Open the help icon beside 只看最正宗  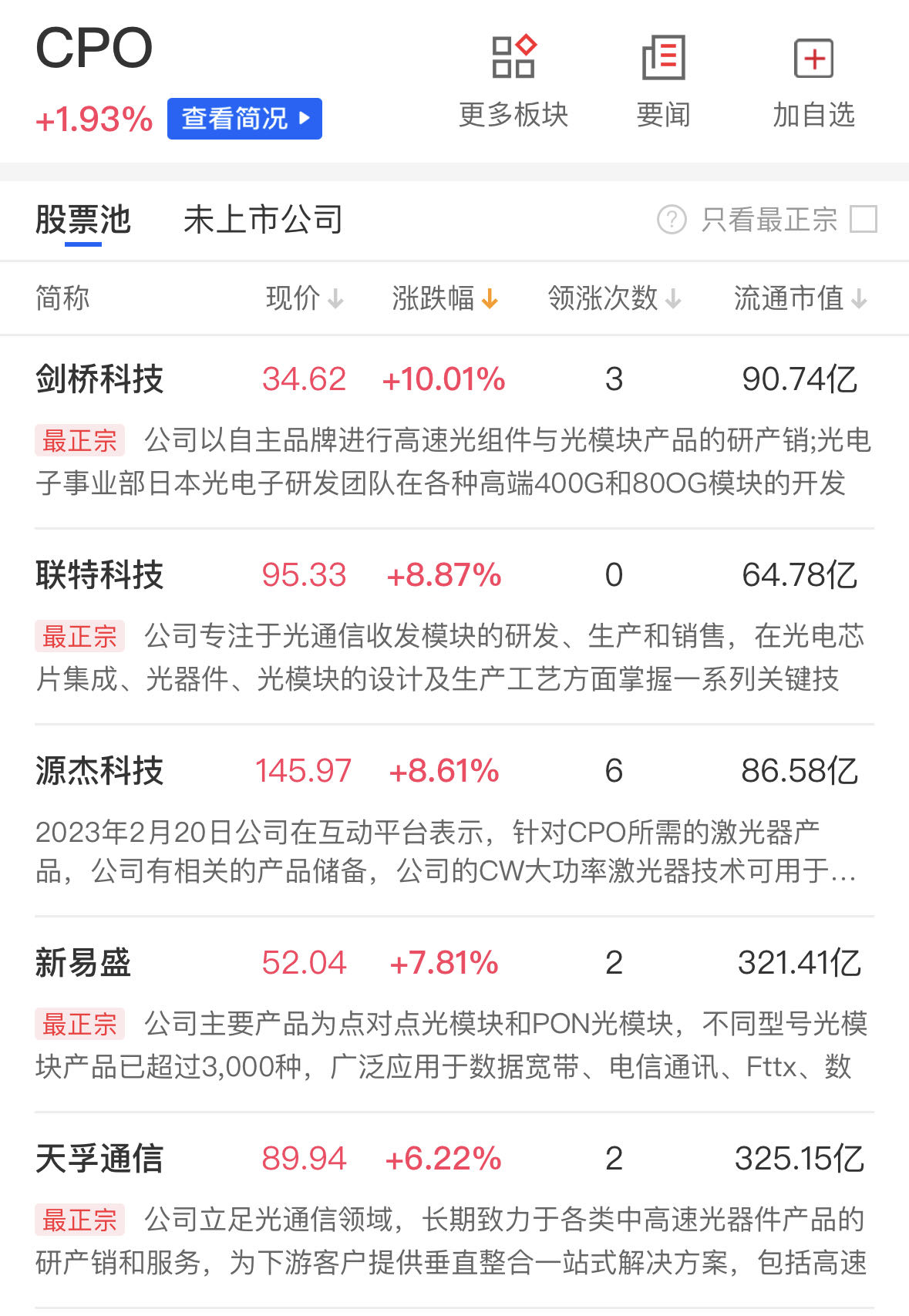pyautogui.click(x=672, y=220)
